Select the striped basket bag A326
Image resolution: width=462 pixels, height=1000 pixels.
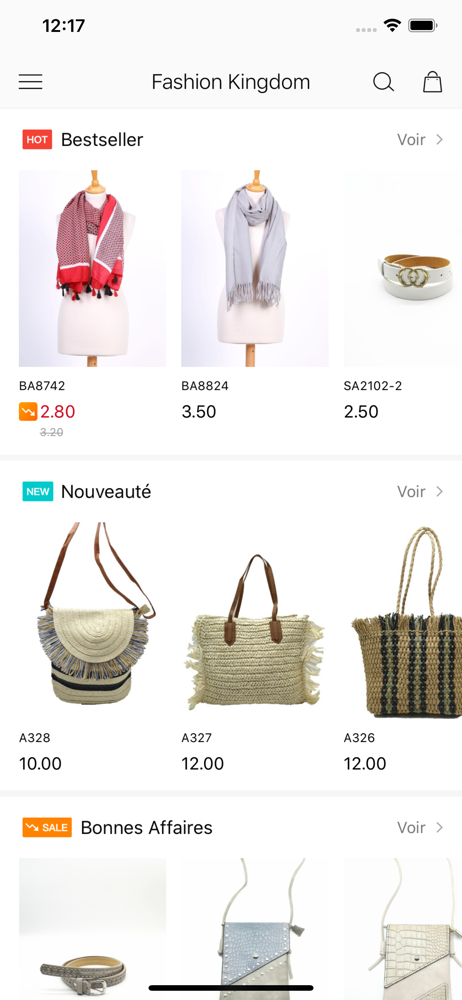tap(403, 621)
